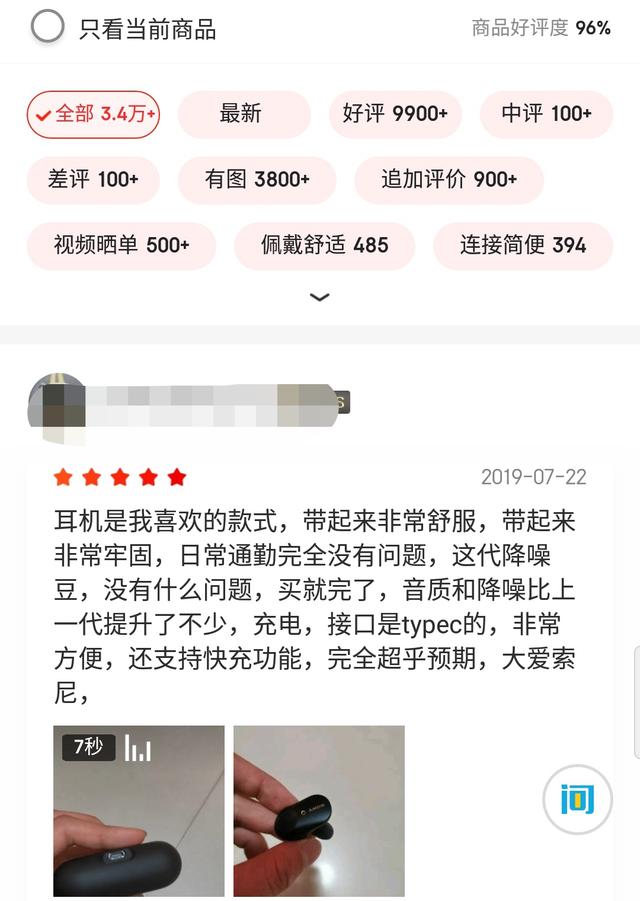Play the 7秒 review video
This screenshot has width=640, height=901.
138,811
